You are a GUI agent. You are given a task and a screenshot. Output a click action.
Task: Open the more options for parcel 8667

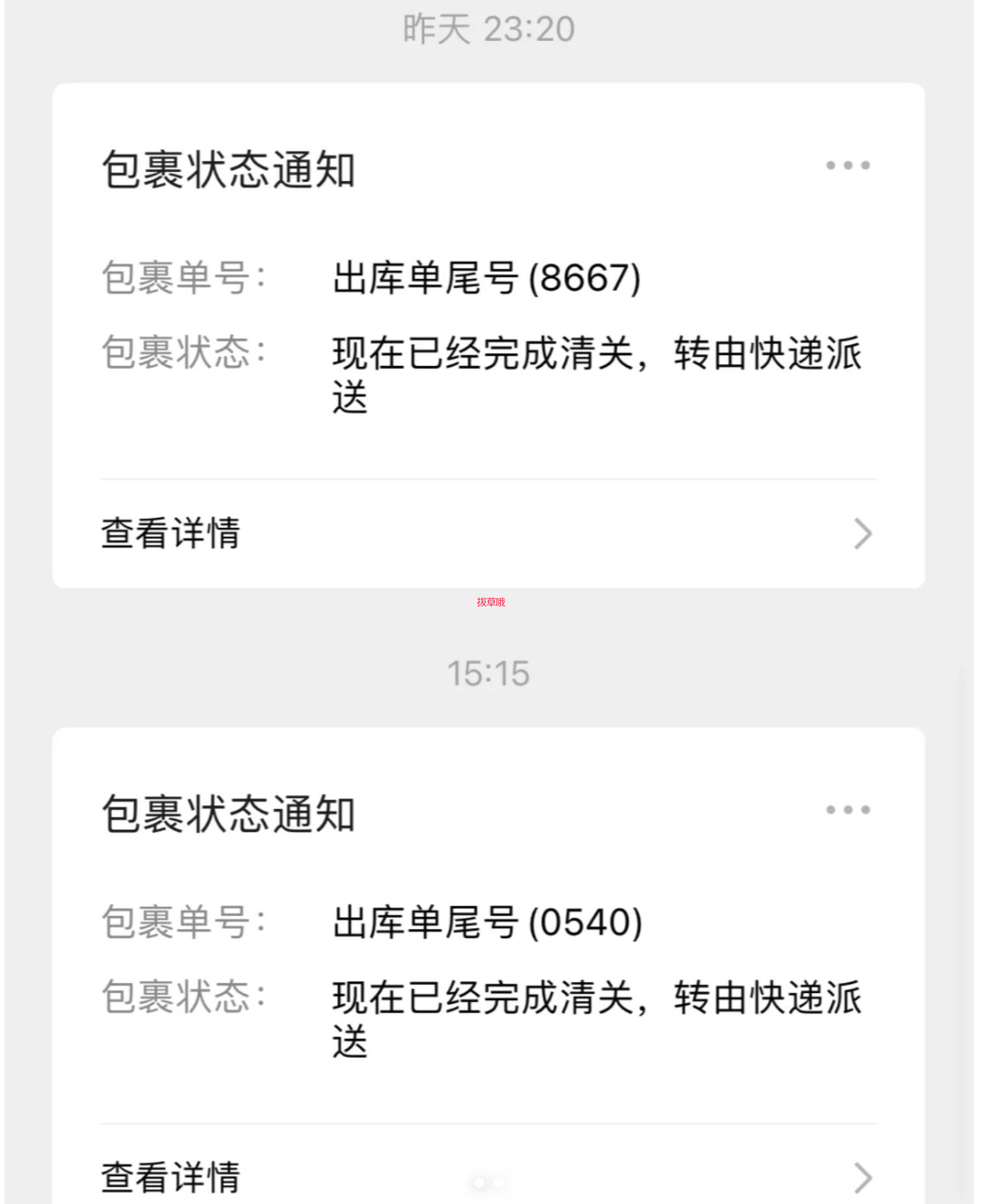click(x=847, y=165)
